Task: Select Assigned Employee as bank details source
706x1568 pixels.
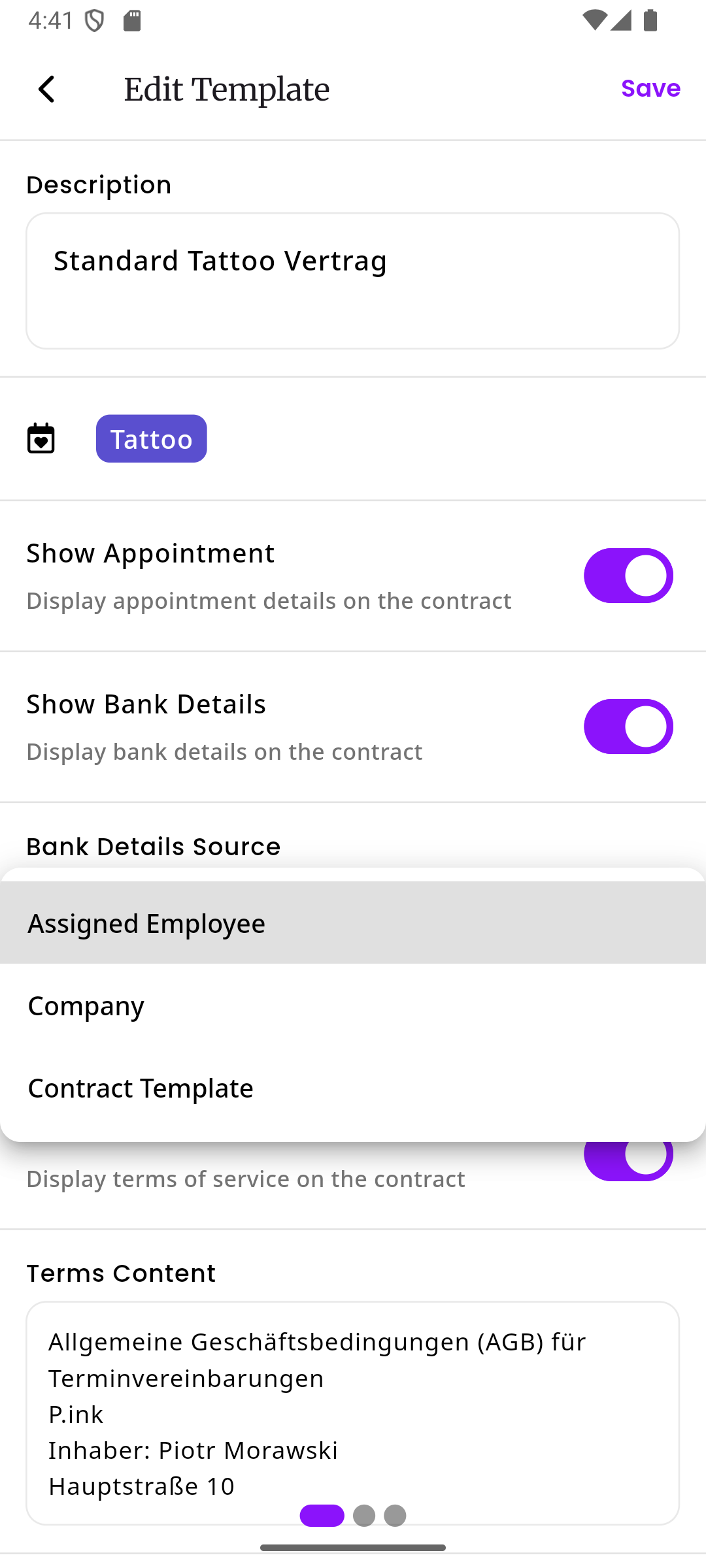Action: point(353,923)
